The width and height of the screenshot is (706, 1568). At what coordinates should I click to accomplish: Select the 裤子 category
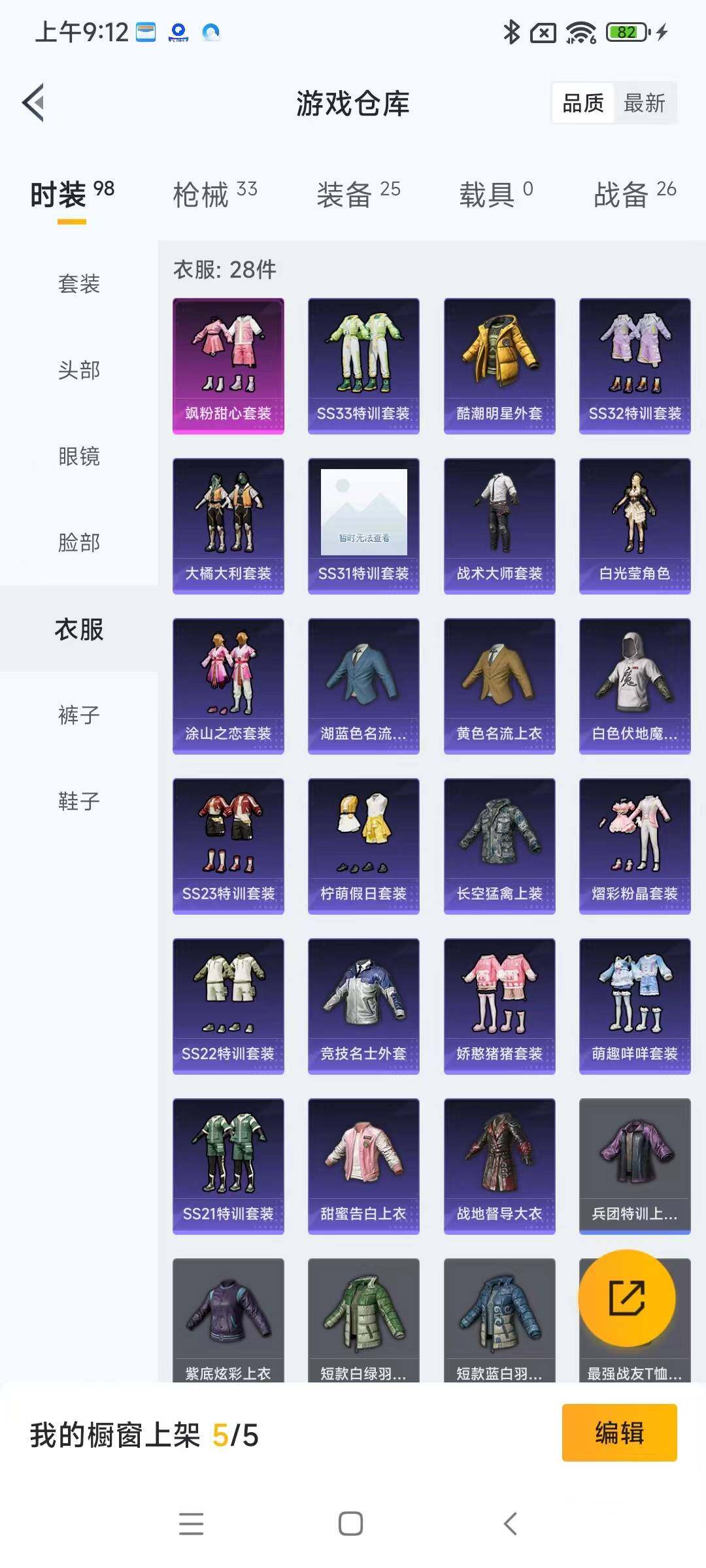pyautogui.click(x=79, y=715)
